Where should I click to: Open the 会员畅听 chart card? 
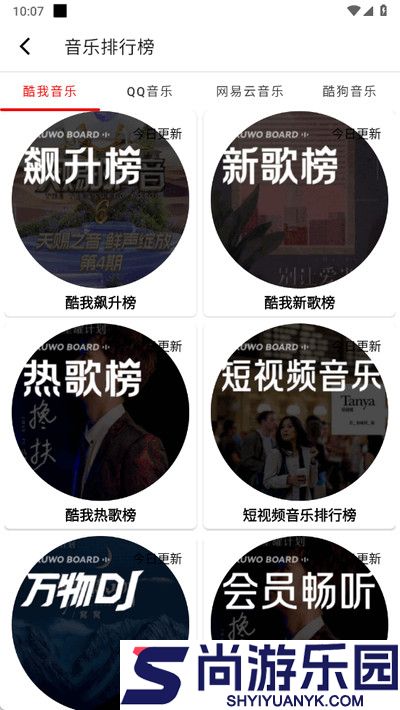pos(299,589)
